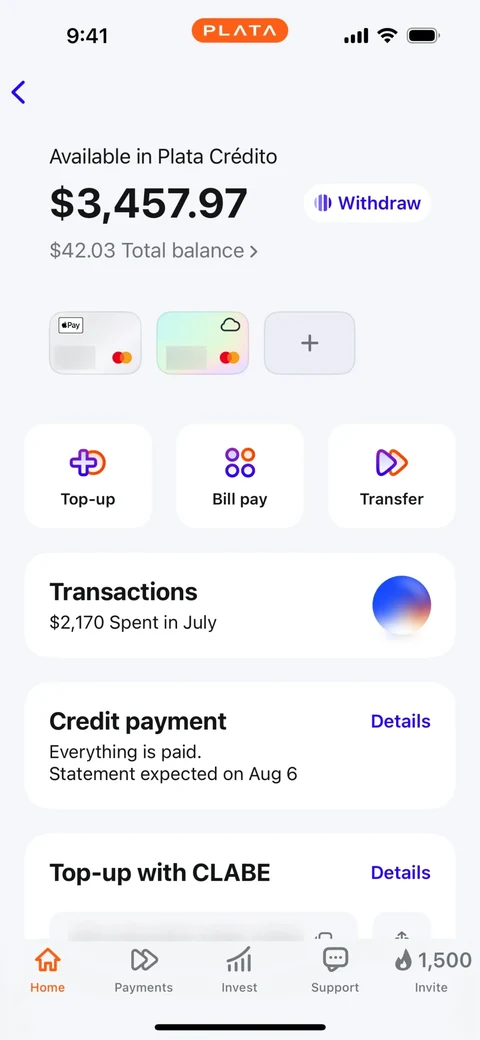Go to the Home tab
This screenshot has height=1040, width=480.
click(48, 970)
